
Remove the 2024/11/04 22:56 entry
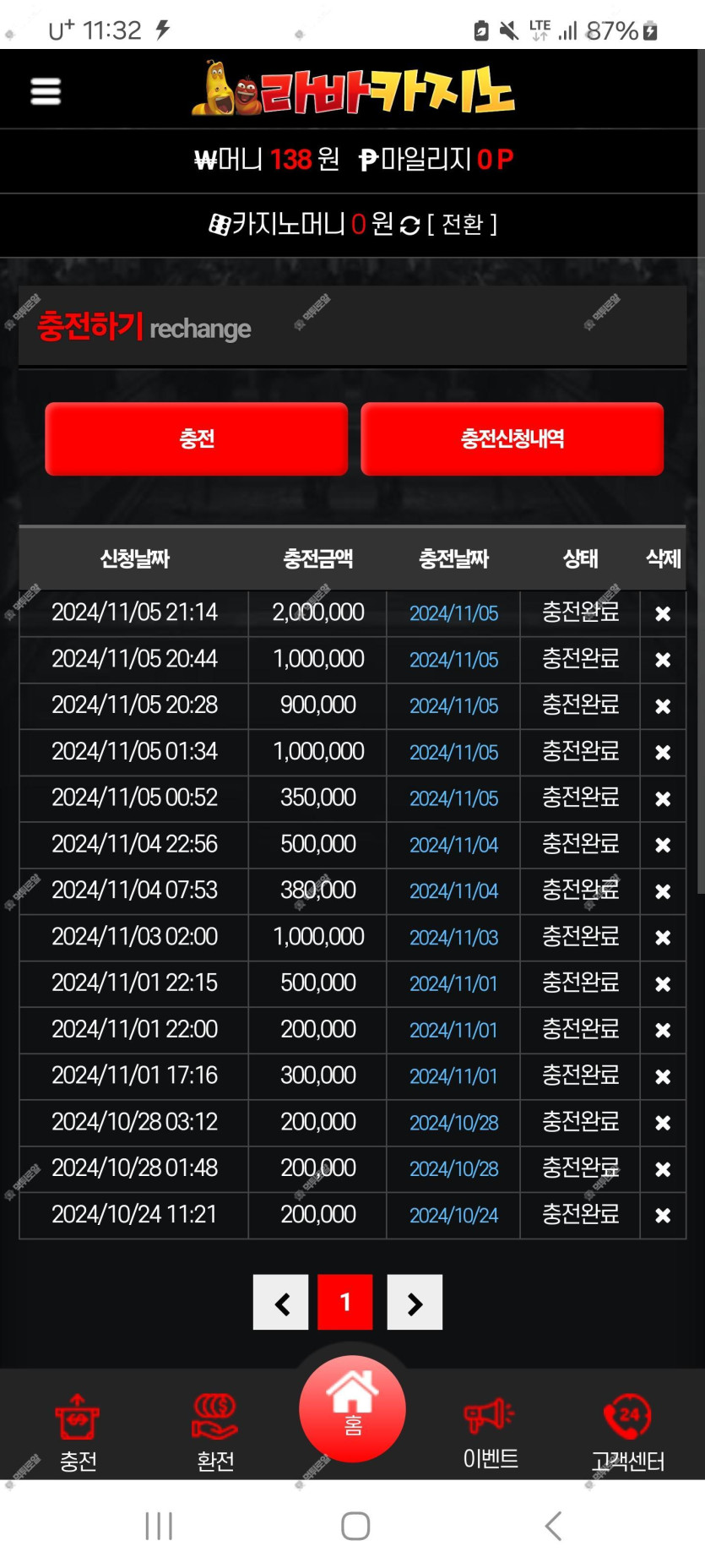tap(663, 845)
